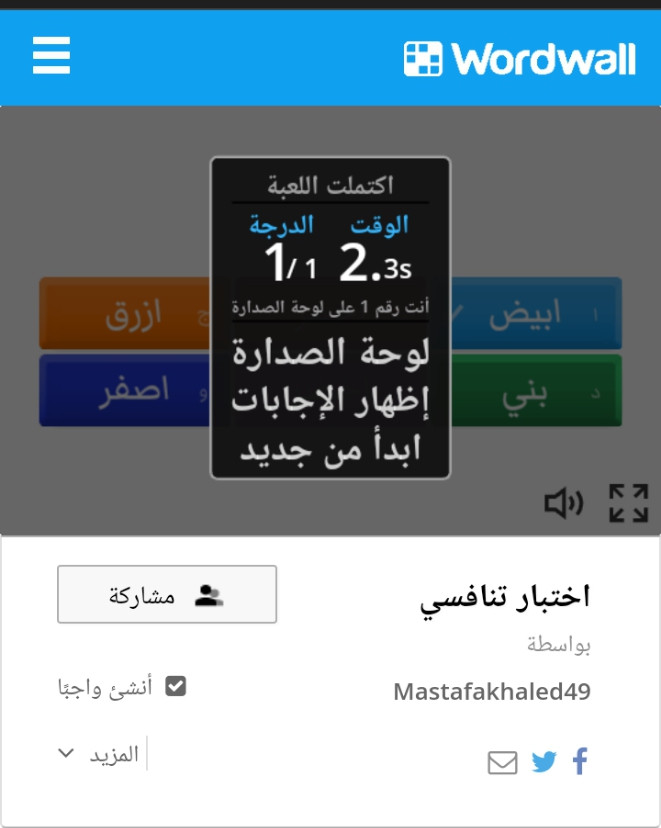Image resolution: width=661 pixels, height=828 pixels.
Task: Open Mastafakhaled49's profile
Action: click(x=491, y=692)
